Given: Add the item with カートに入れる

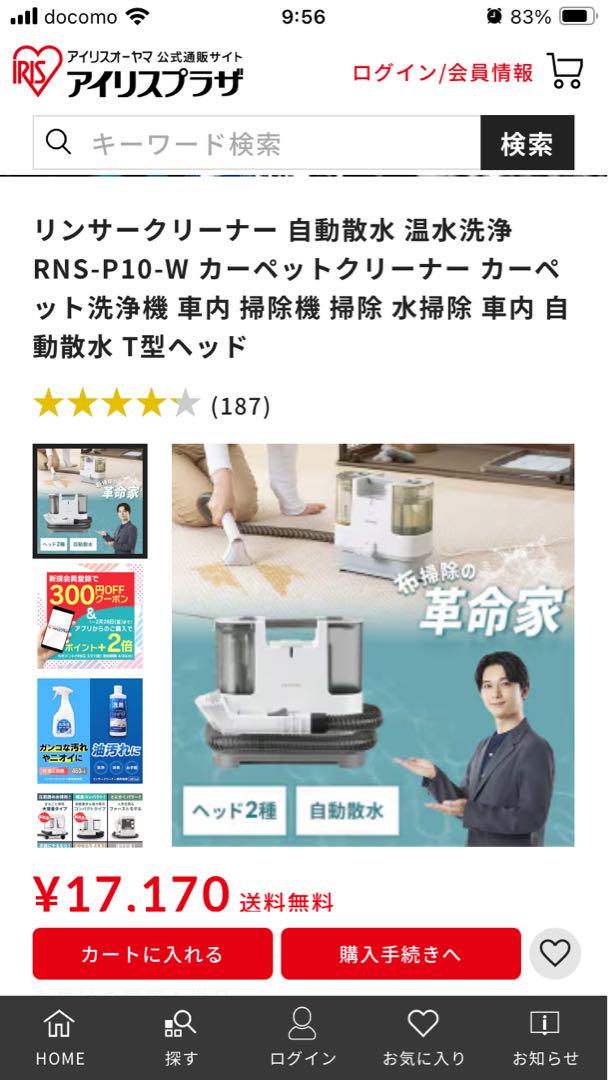Looking at the screenshot, I should (152, 954).
